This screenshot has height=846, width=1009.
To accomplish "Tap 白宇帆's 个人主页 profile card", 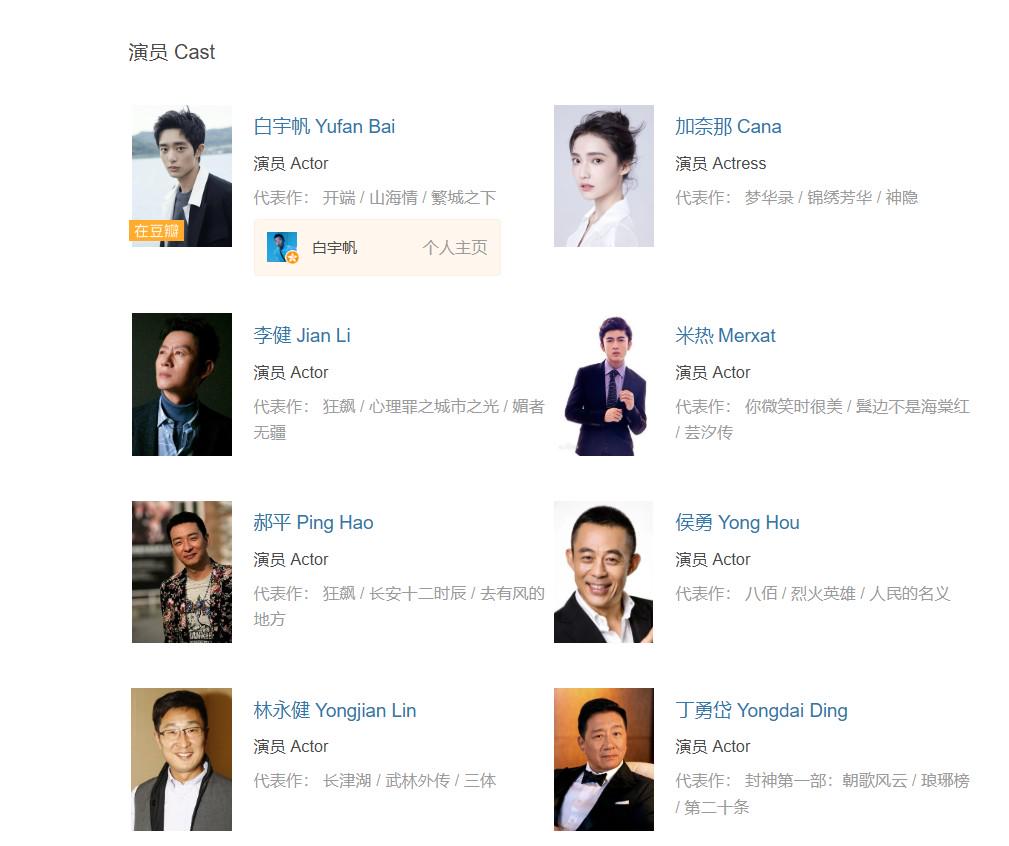I will 377,248.
